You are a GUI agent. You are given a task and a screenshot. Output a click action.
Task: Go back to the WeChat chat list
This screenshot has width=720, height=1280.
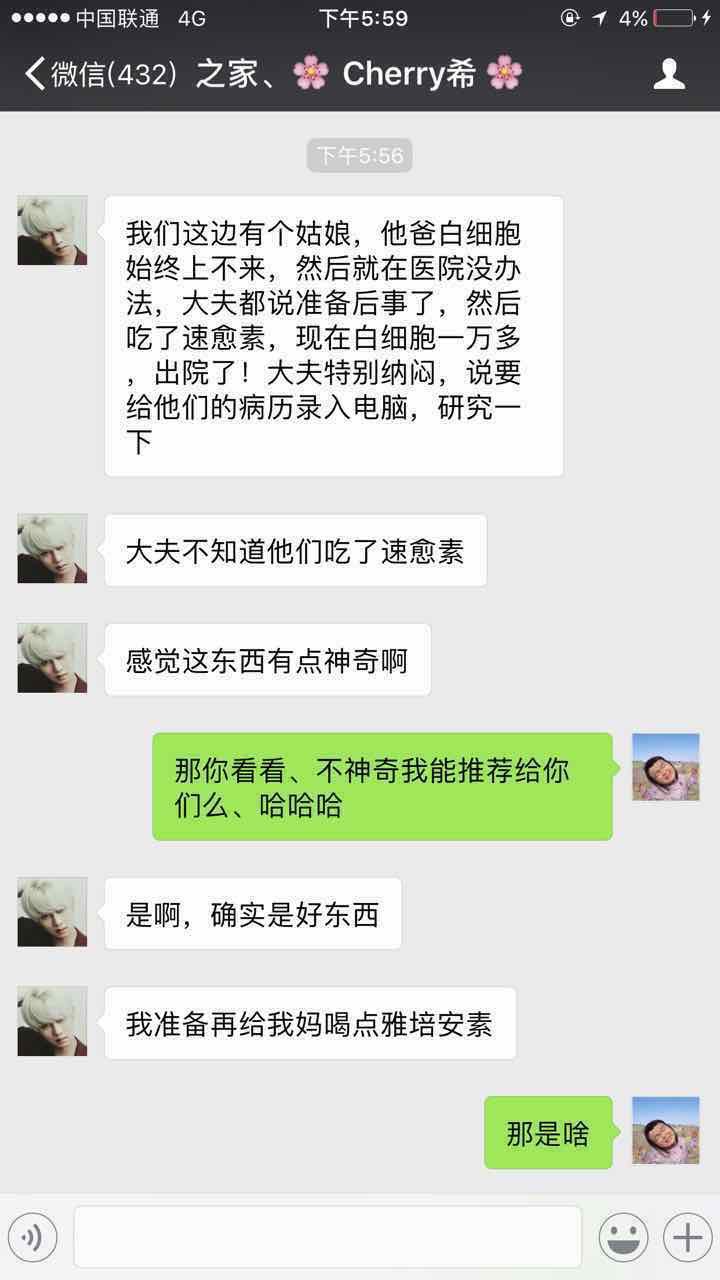pos(95,74)
